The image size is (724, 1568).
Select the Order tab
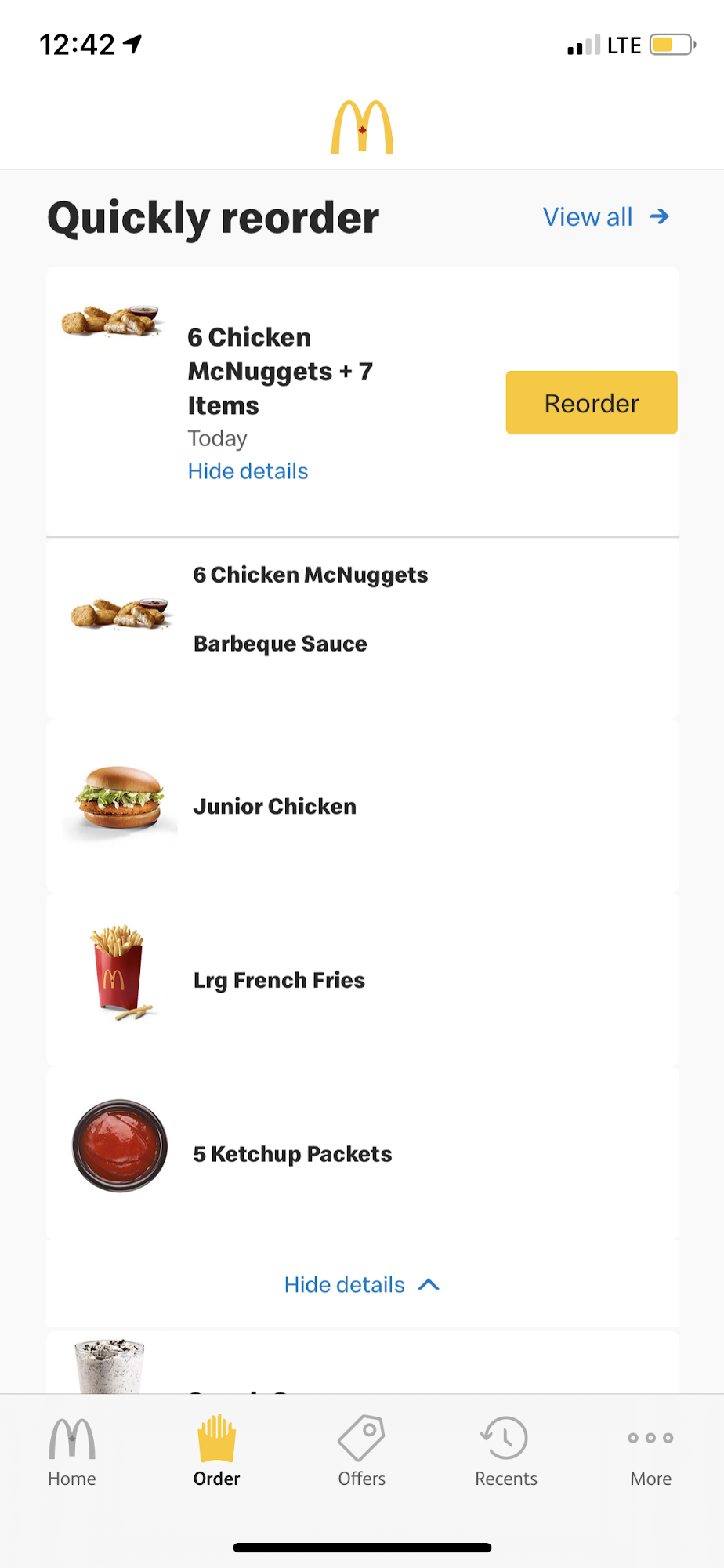point(216,1452)
